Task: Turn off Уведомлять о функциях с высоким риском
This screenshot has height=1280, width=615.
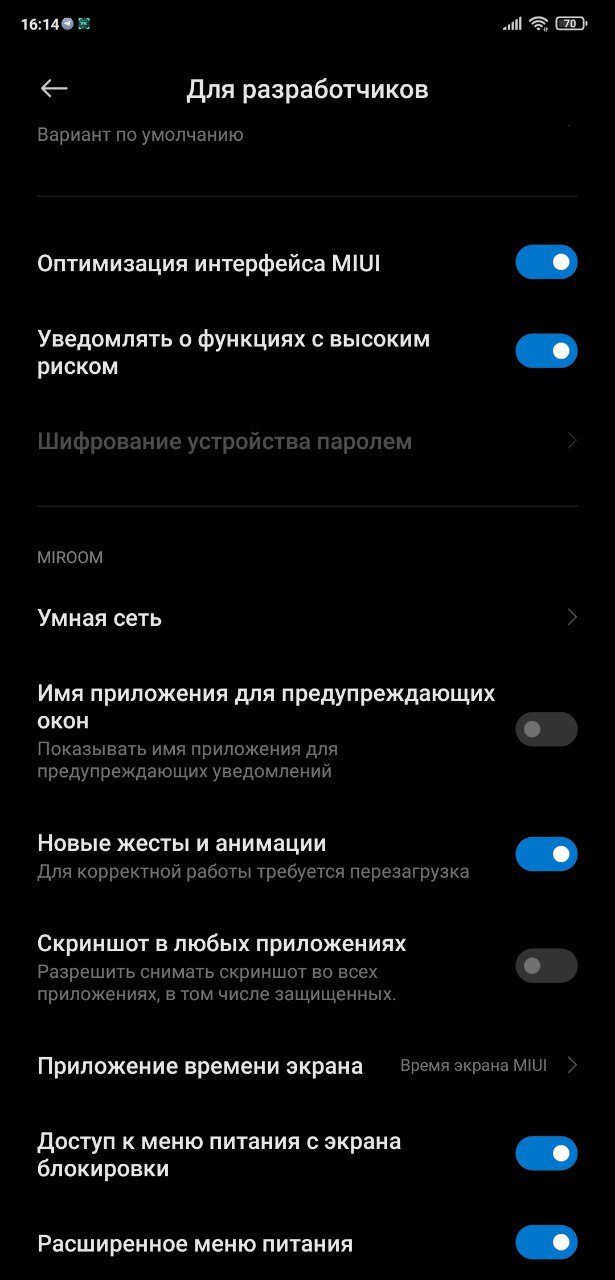Action: click(x=546, y=351)
